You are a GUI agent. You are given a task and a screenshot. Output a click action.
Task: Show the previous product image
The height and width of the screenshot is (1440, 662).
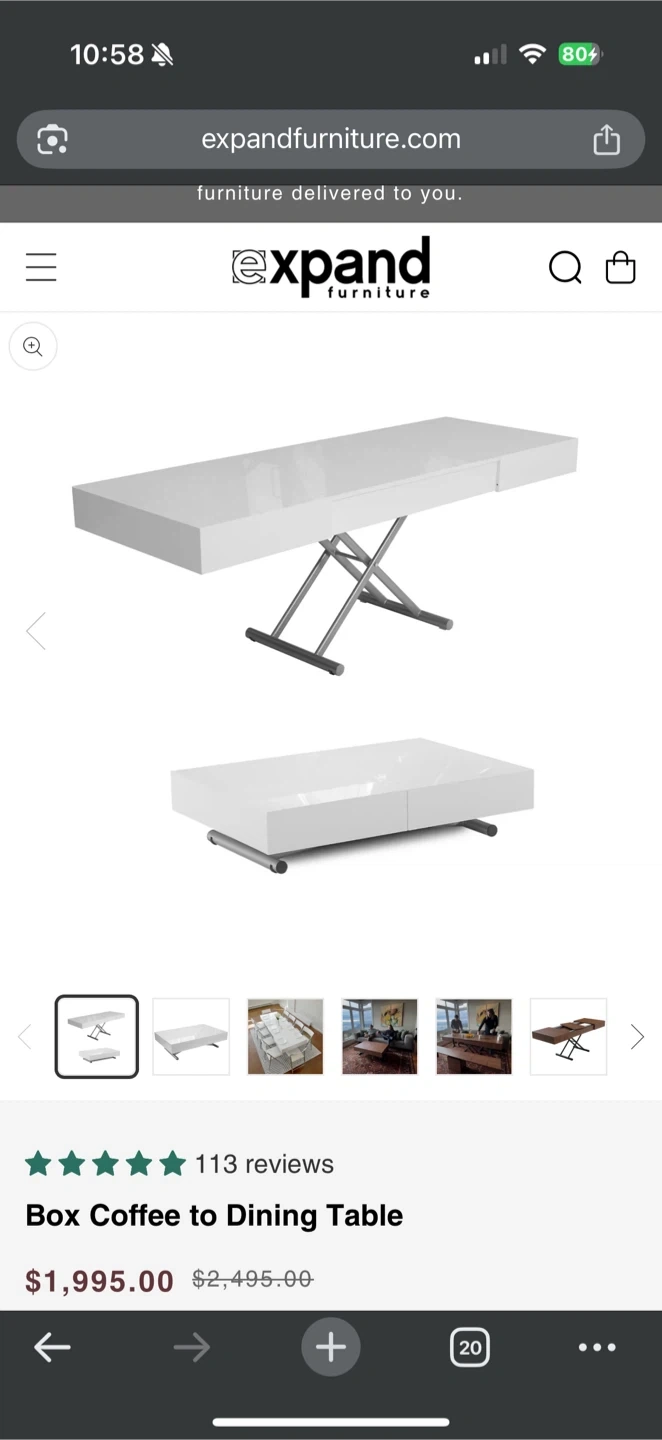(36, 631)
